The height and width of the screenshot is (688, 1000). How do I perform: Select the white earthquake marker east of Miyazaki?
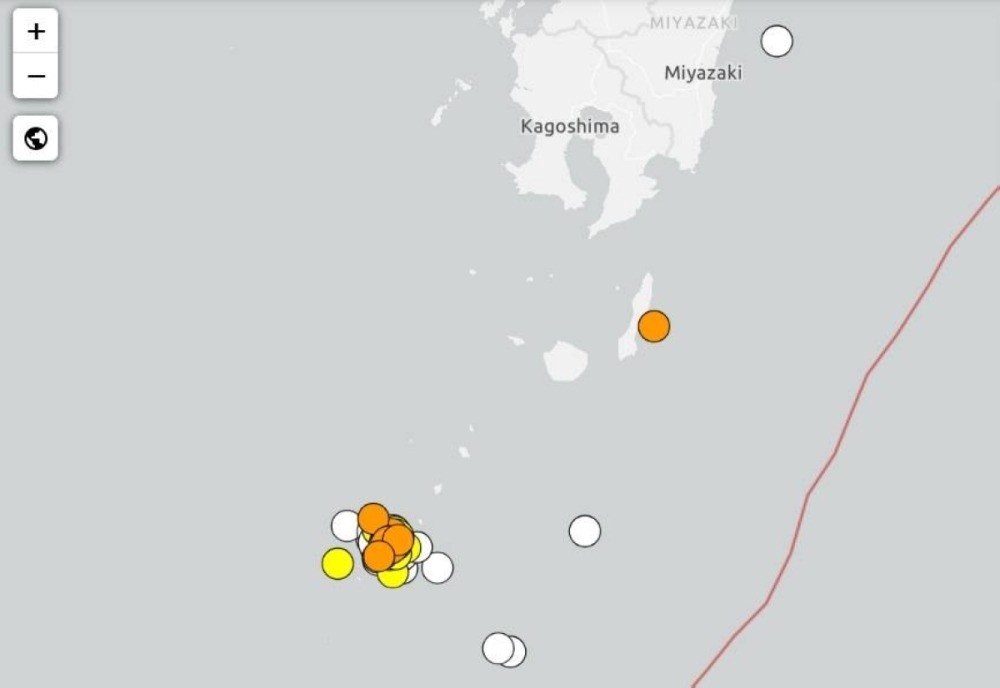pos(777,41)
